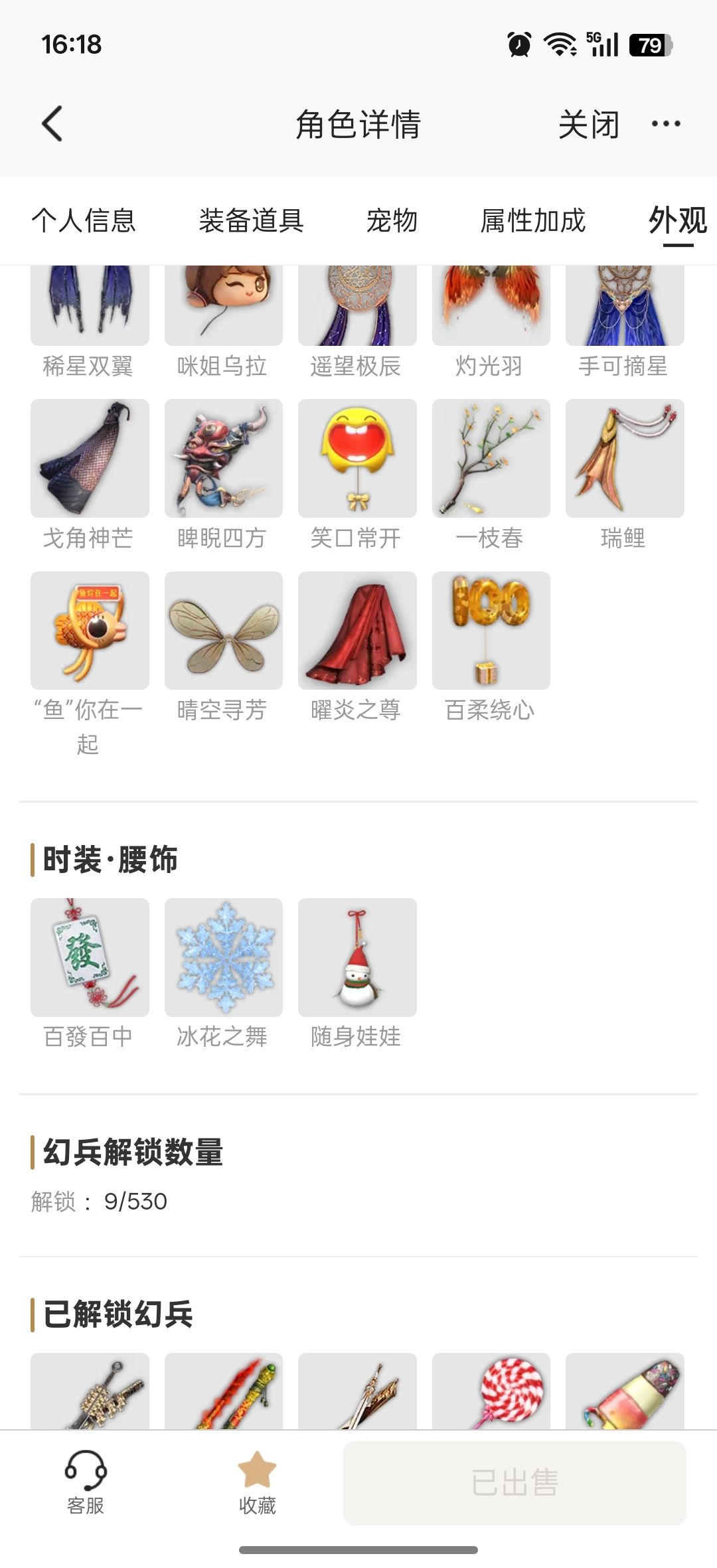Open the three-dot overflow menu
This screenshot has width=717, height=1568.
(x=666, y=123)
